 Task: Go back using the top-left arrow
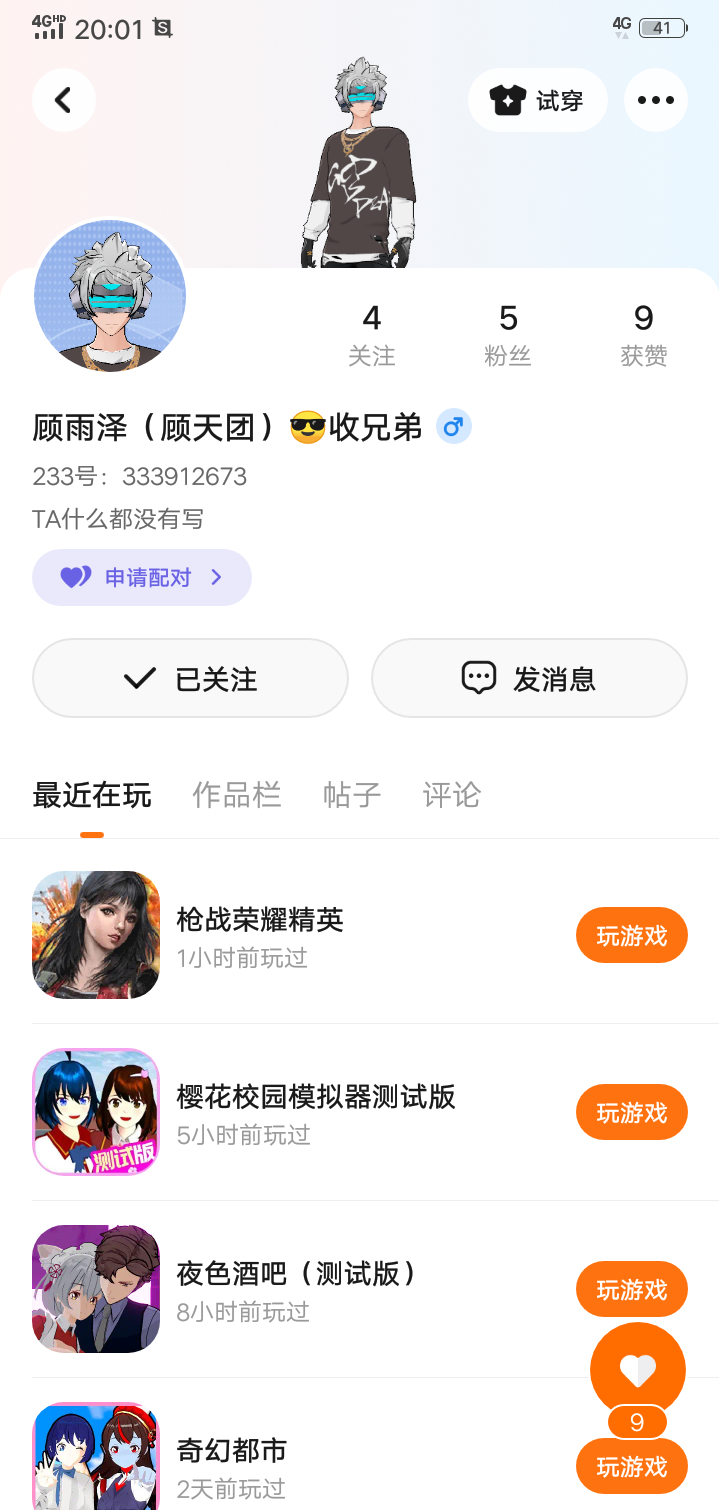pyautogui.click(x=63, y=100)
